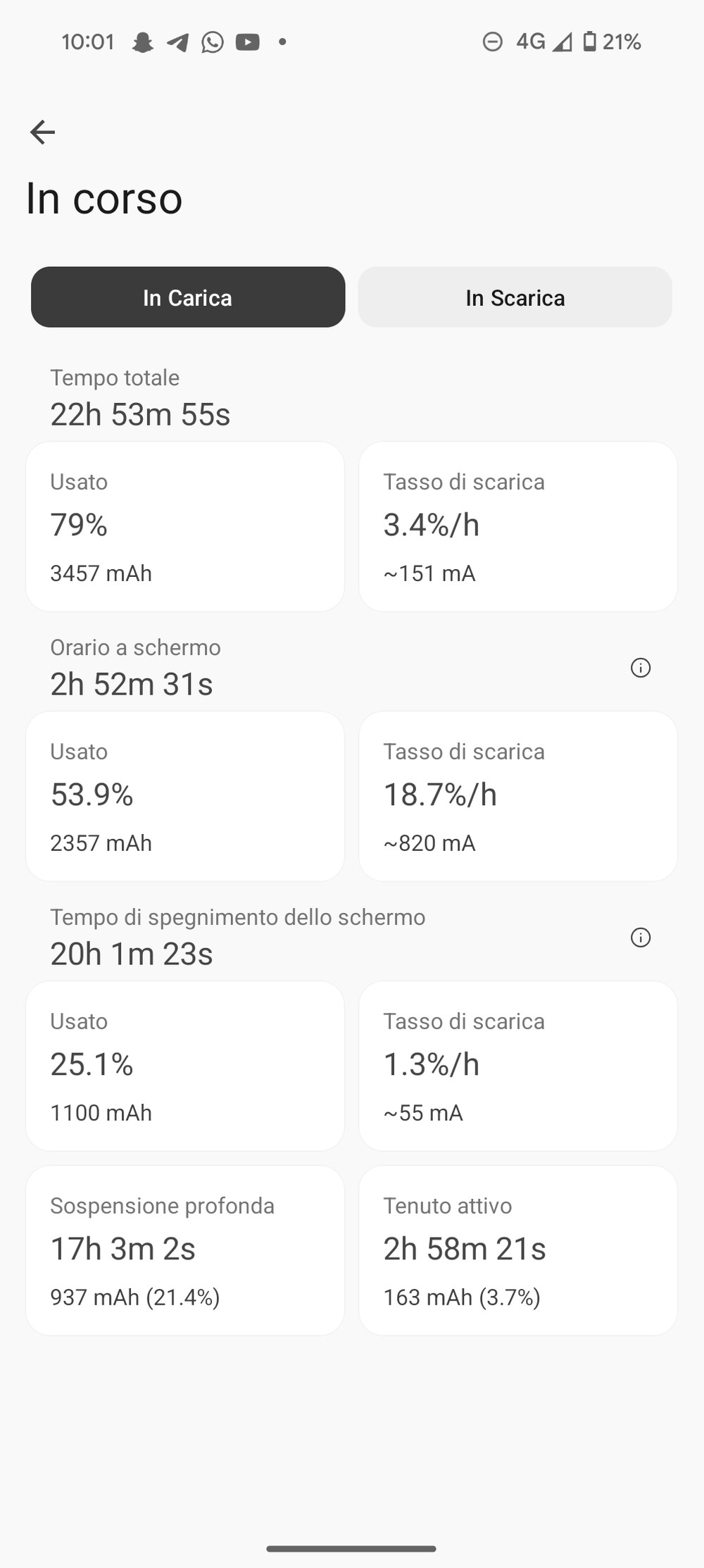Switch to the In Scarica tab

click(515, 297)
